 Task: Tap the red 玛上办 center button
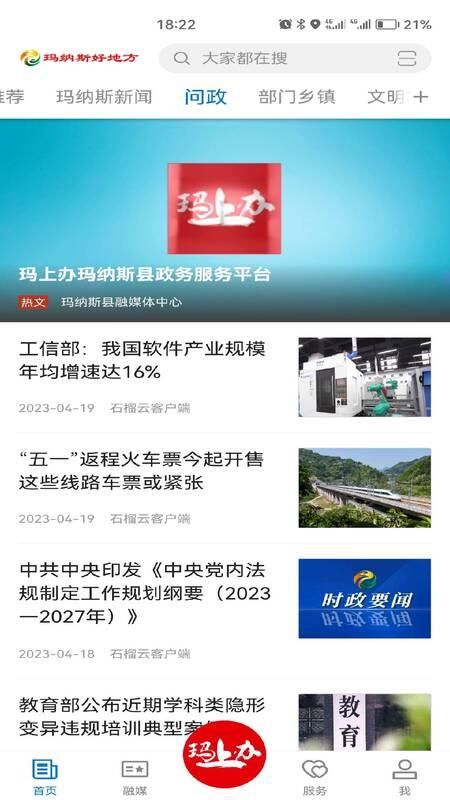224,754
